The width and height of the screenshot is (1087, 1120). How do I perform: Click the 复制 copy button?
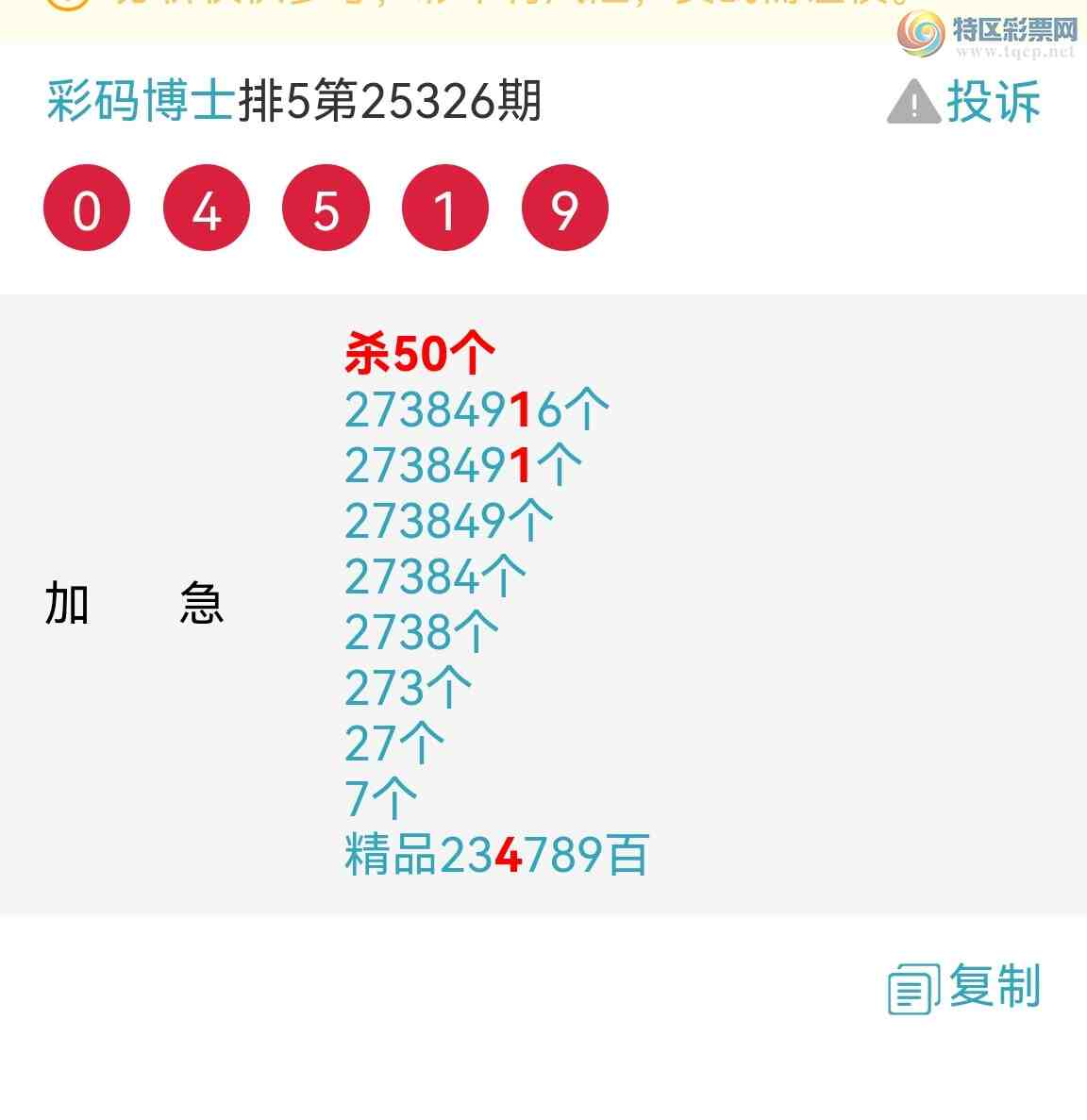click(995, 989)
